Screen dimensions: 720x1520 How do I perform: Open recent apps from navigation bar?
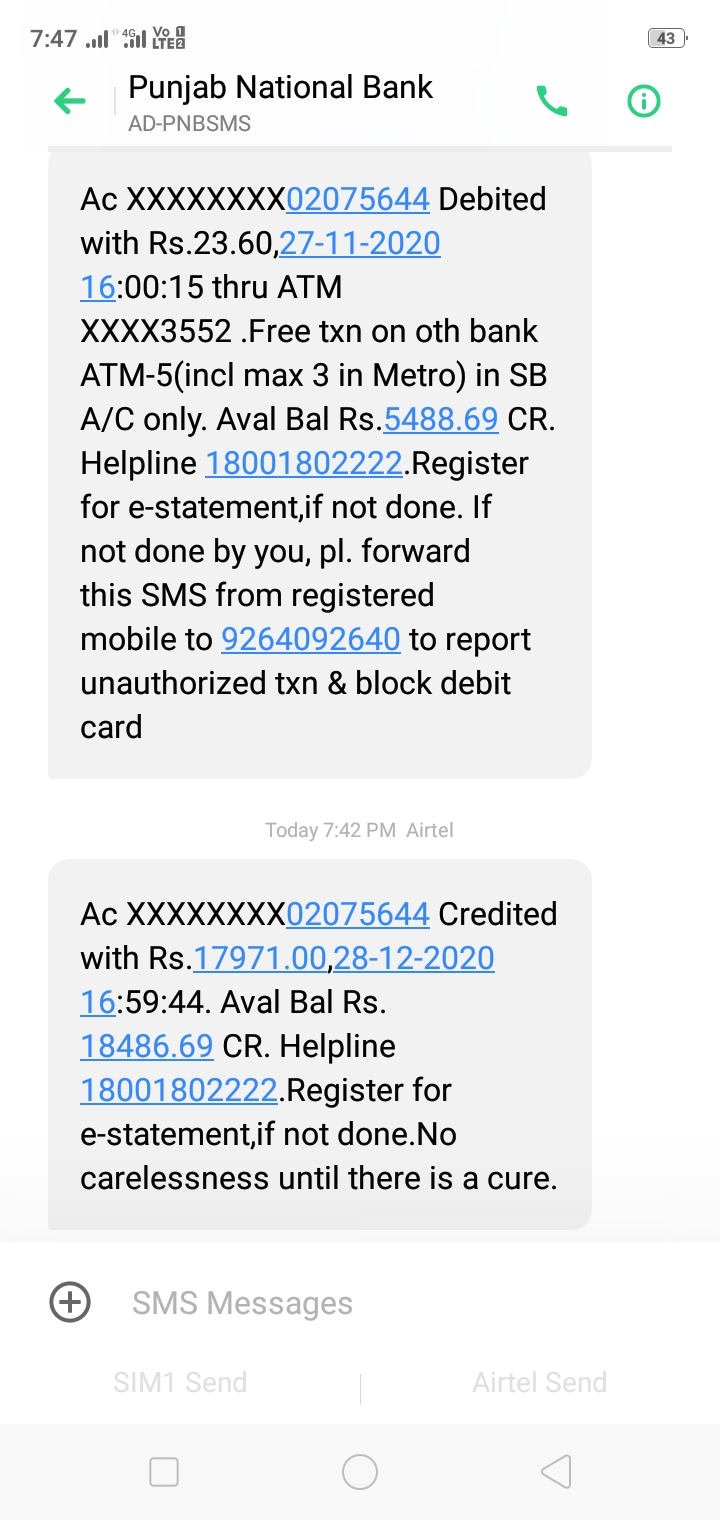point(163,1471)
